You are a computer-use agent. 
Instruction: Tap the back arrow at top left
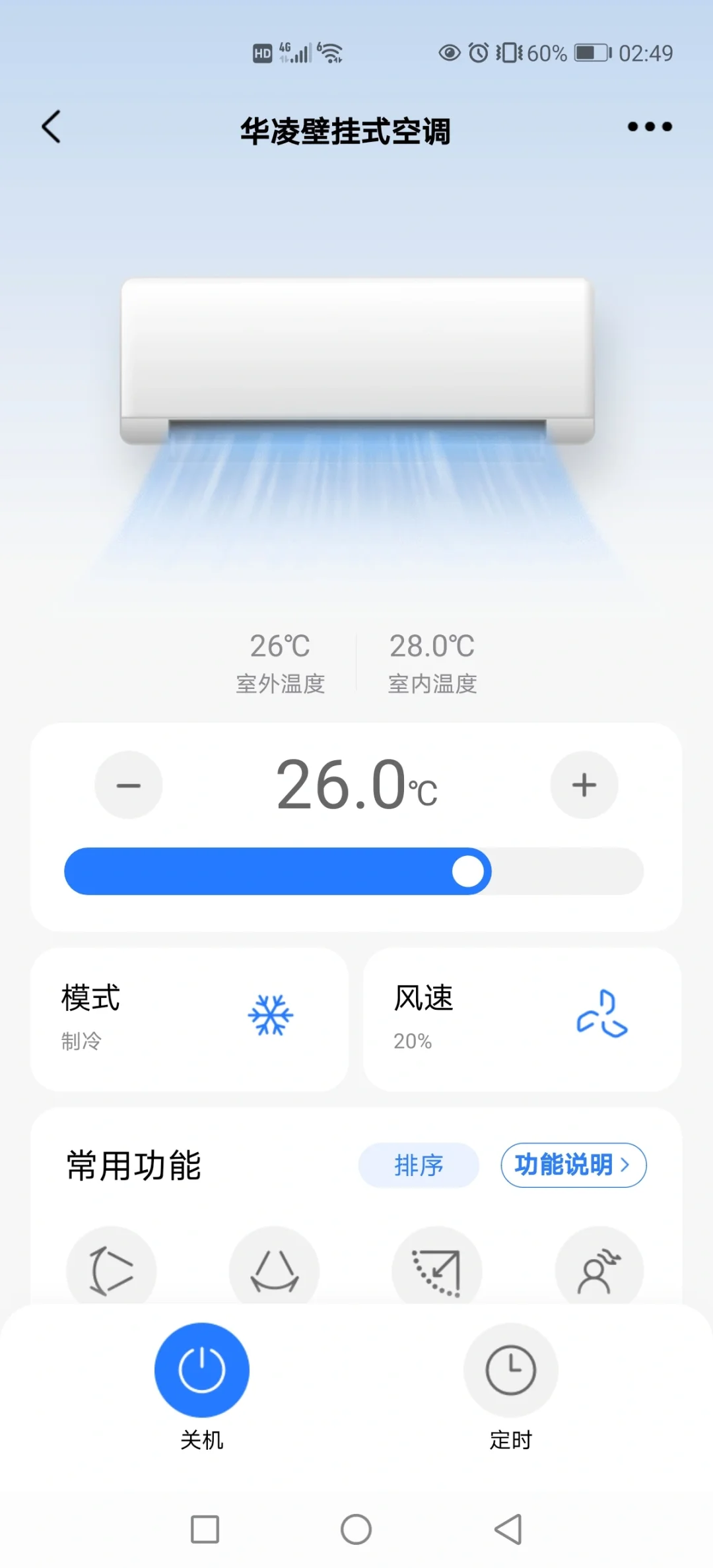click(51, 127)
